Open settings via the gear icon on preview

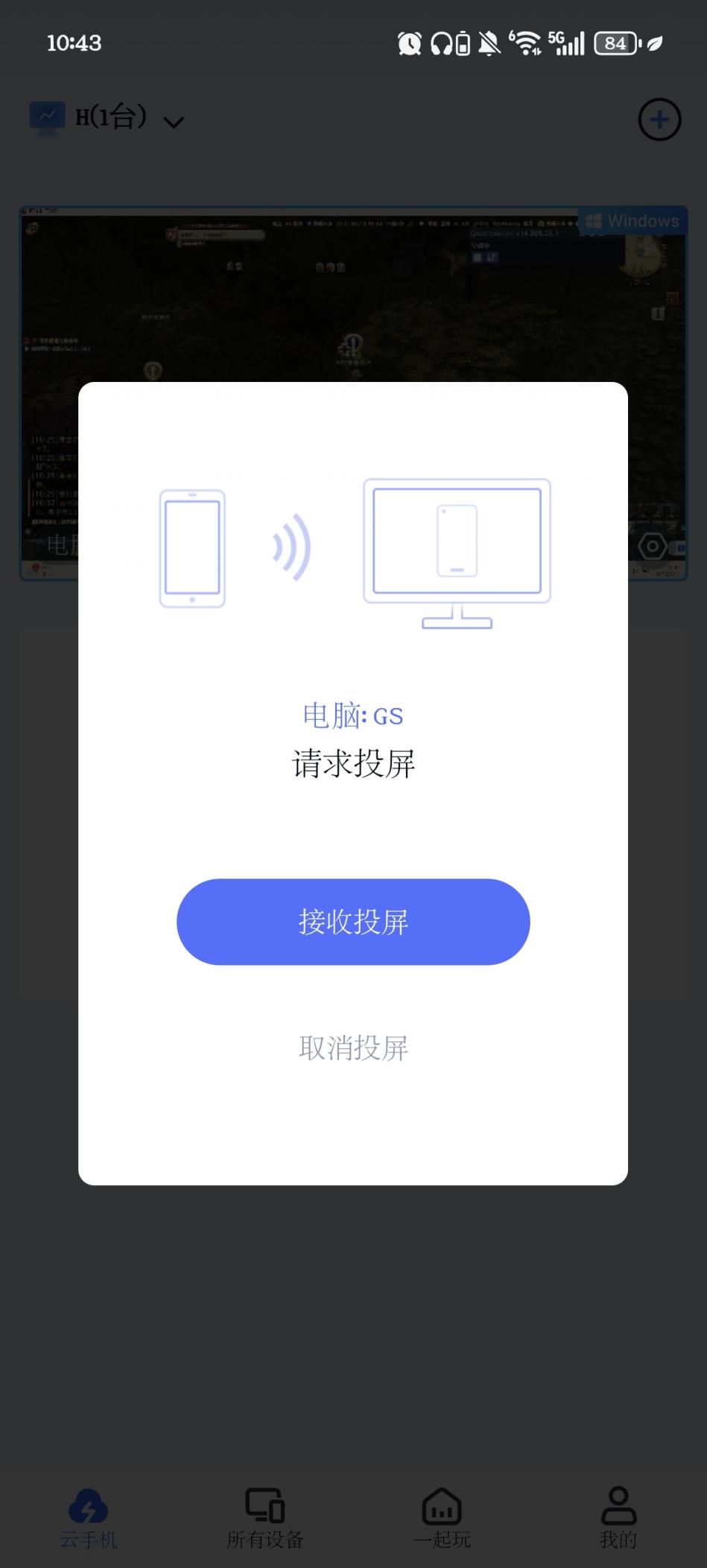tap(653, 547)
